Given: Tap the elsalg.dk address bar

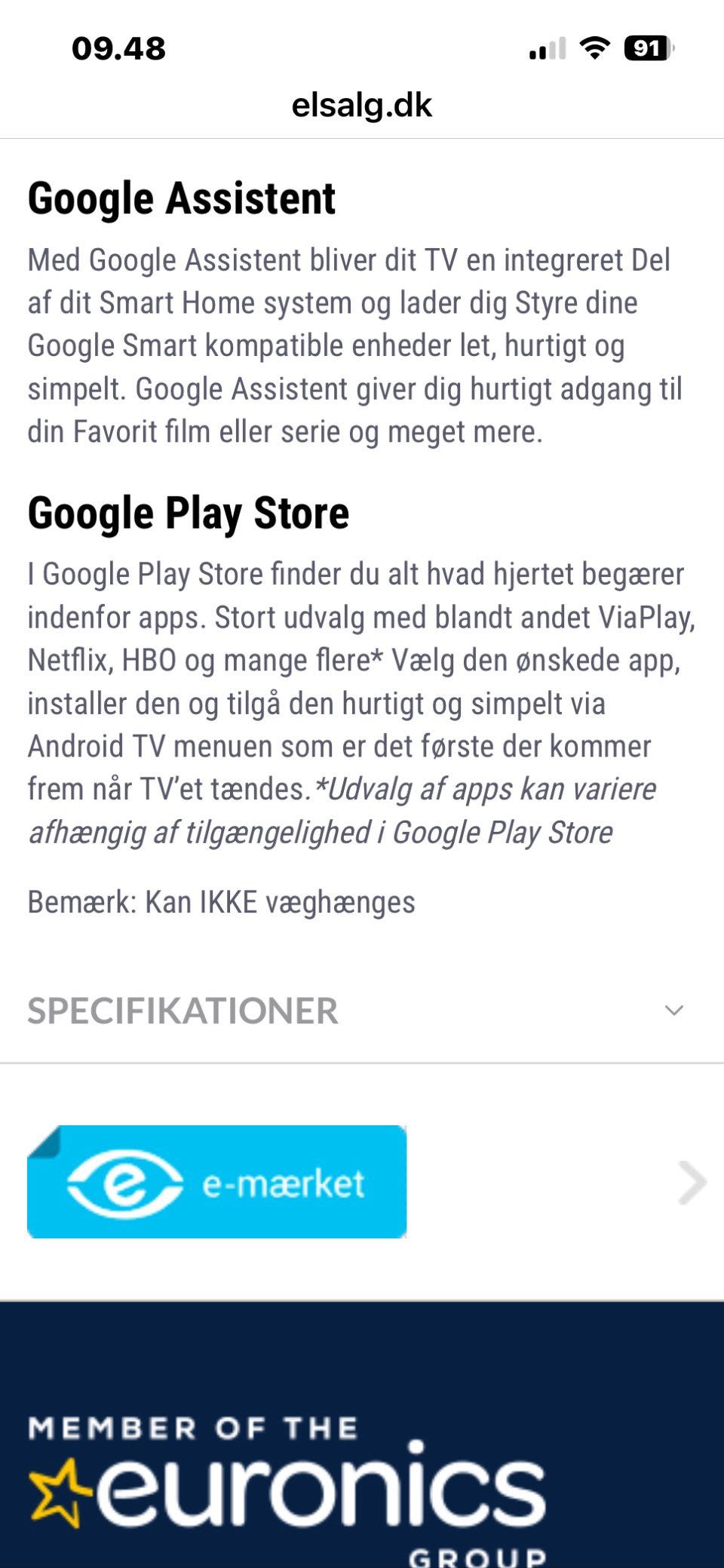Looking at the screenshot, I should click(x=362, y=106).
